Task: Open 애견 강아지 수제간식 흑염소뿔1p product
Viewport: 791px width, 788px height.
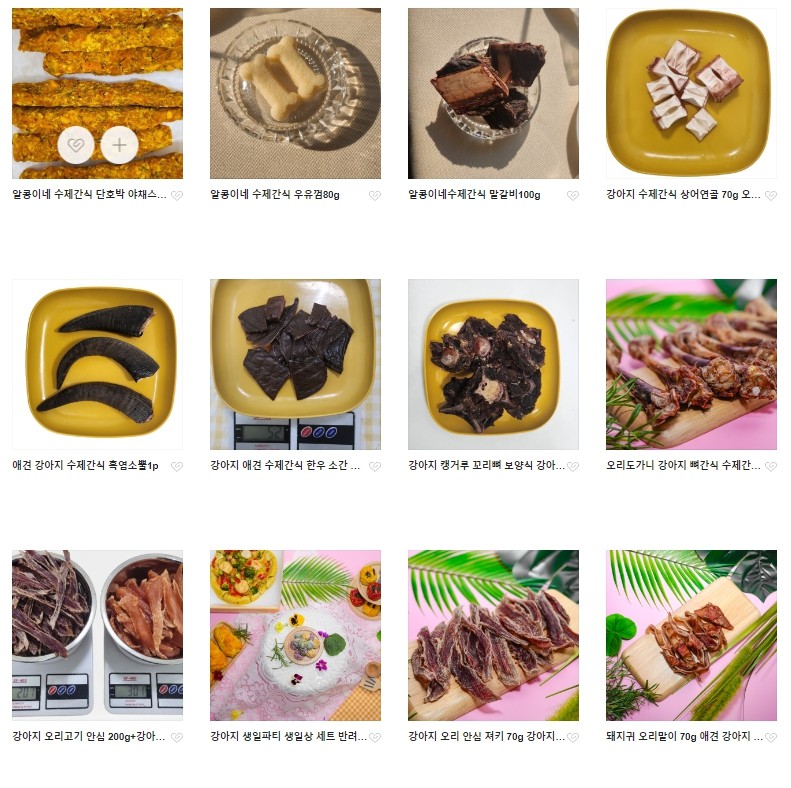Action: (x=97, y=364)
